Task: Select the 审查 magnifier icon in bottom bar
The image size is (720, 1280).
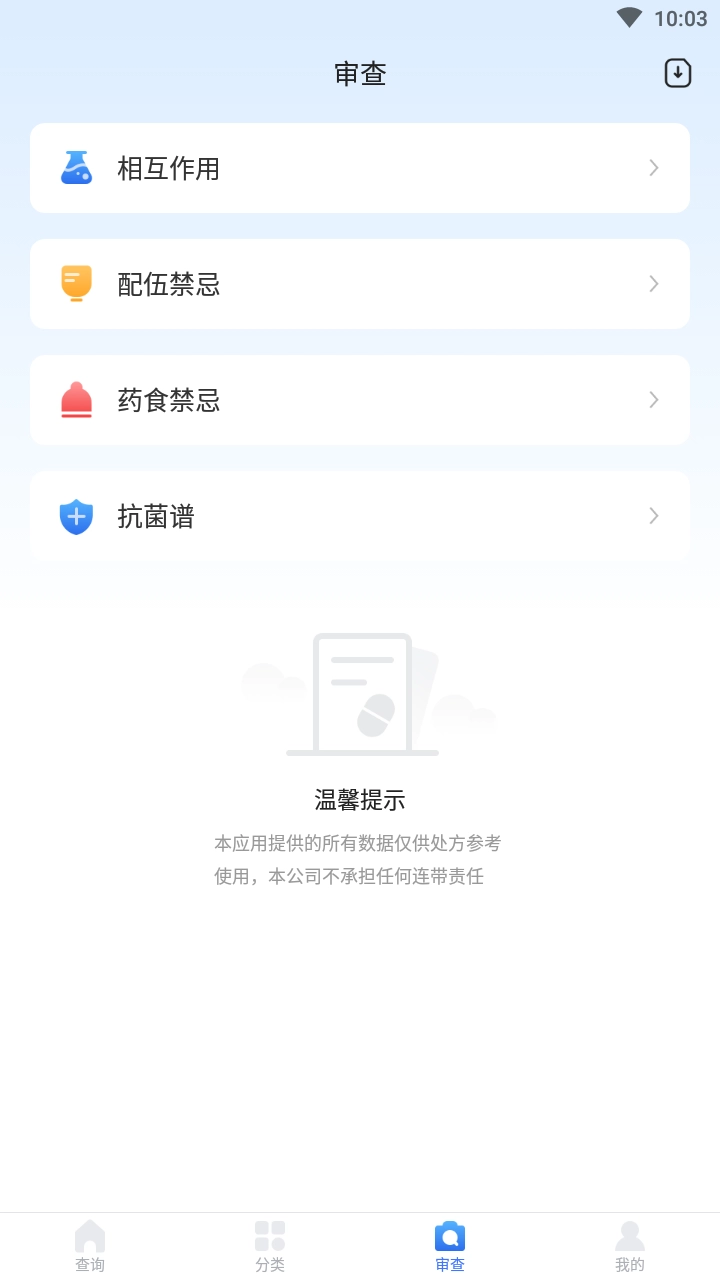Action: [450, 1234]
